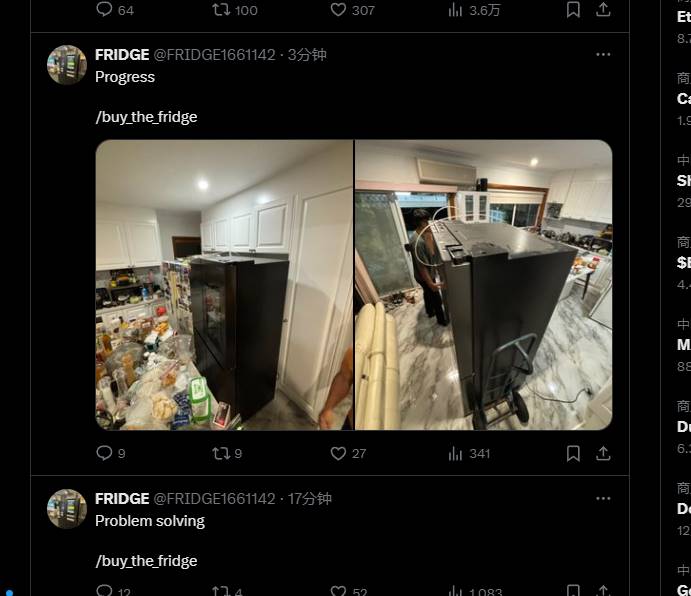Screen dimensions: 691x596
Task: Open FRIDGE profile avatar on Progress post
Action: tap(67, 65)
